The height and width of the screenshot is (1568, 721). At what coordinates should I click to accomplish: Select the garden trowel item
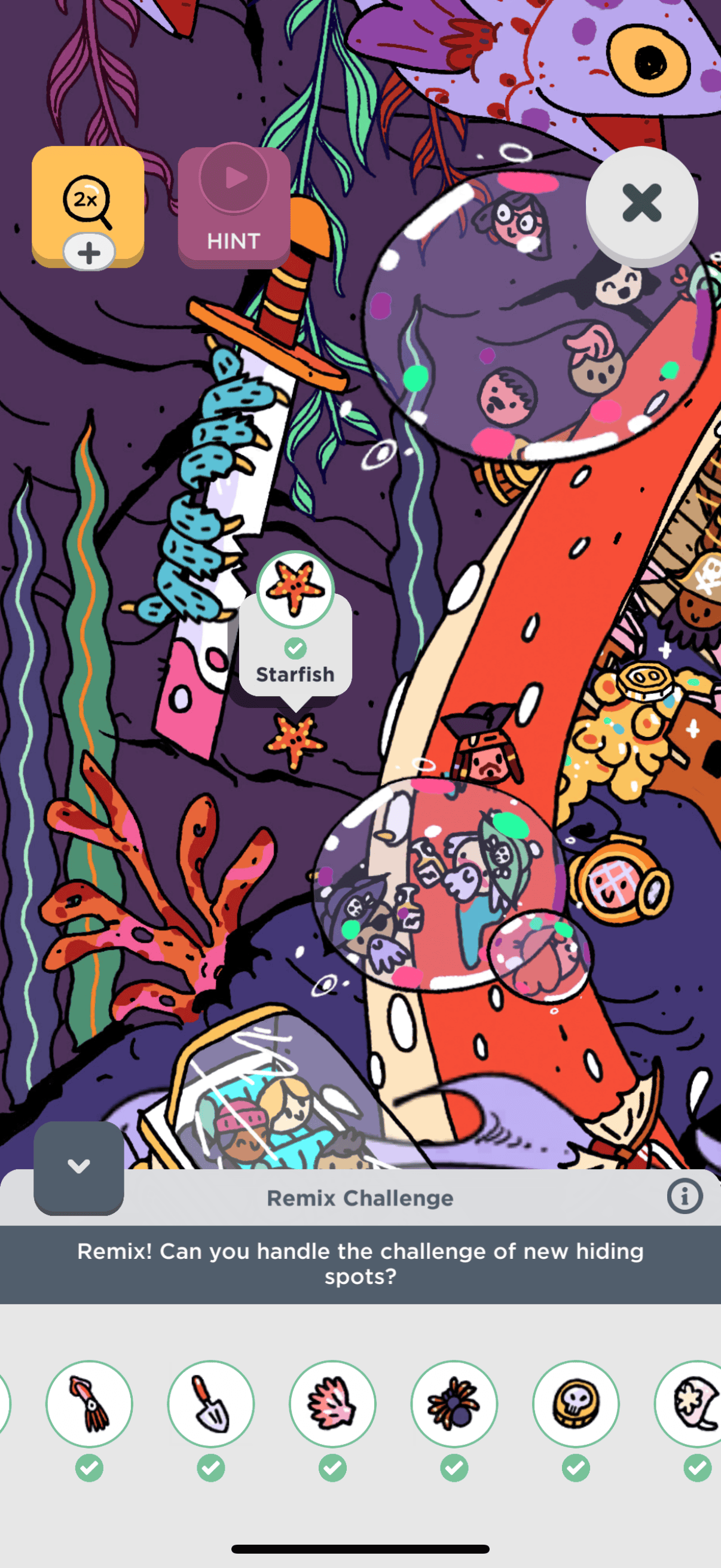tap(211, 1404)
